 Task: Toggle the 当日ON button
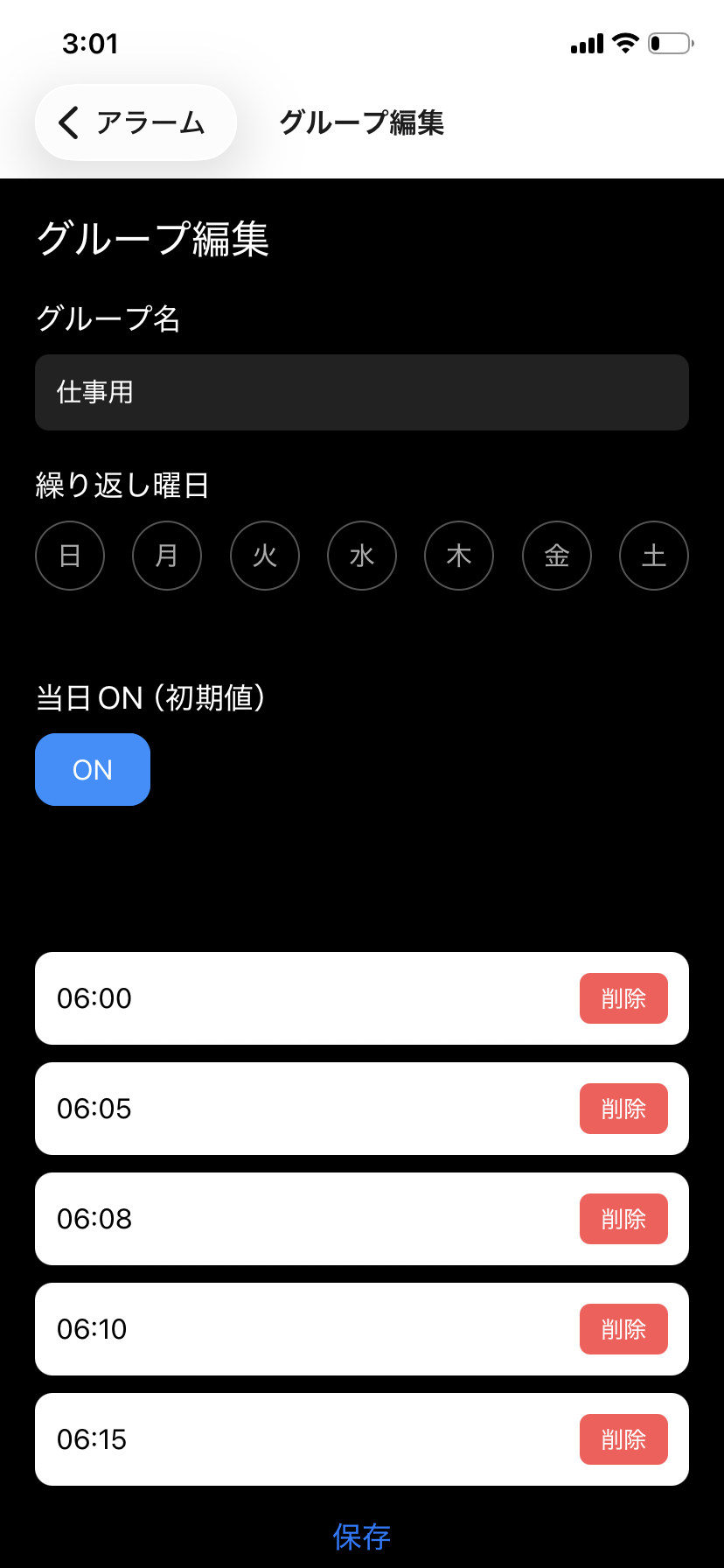pyautogui.click(x=93, y=769)
